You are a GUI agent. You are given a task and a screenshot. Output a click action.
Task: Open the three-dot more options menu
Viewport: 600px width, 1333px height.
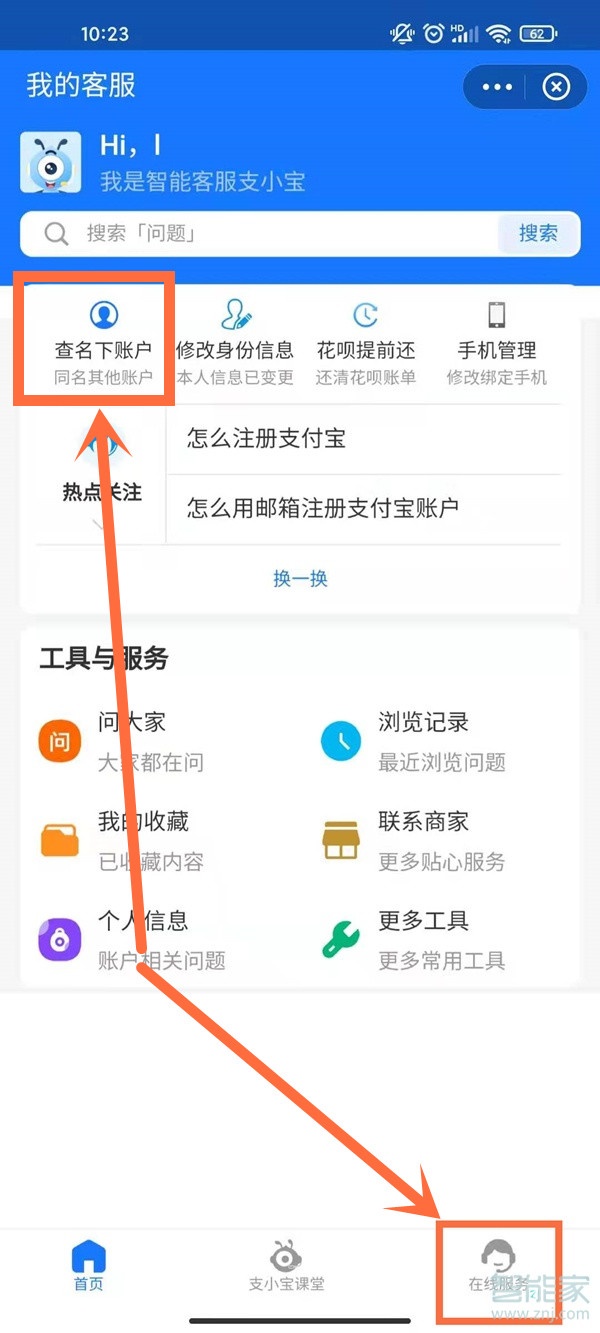(x=497, y=87)
